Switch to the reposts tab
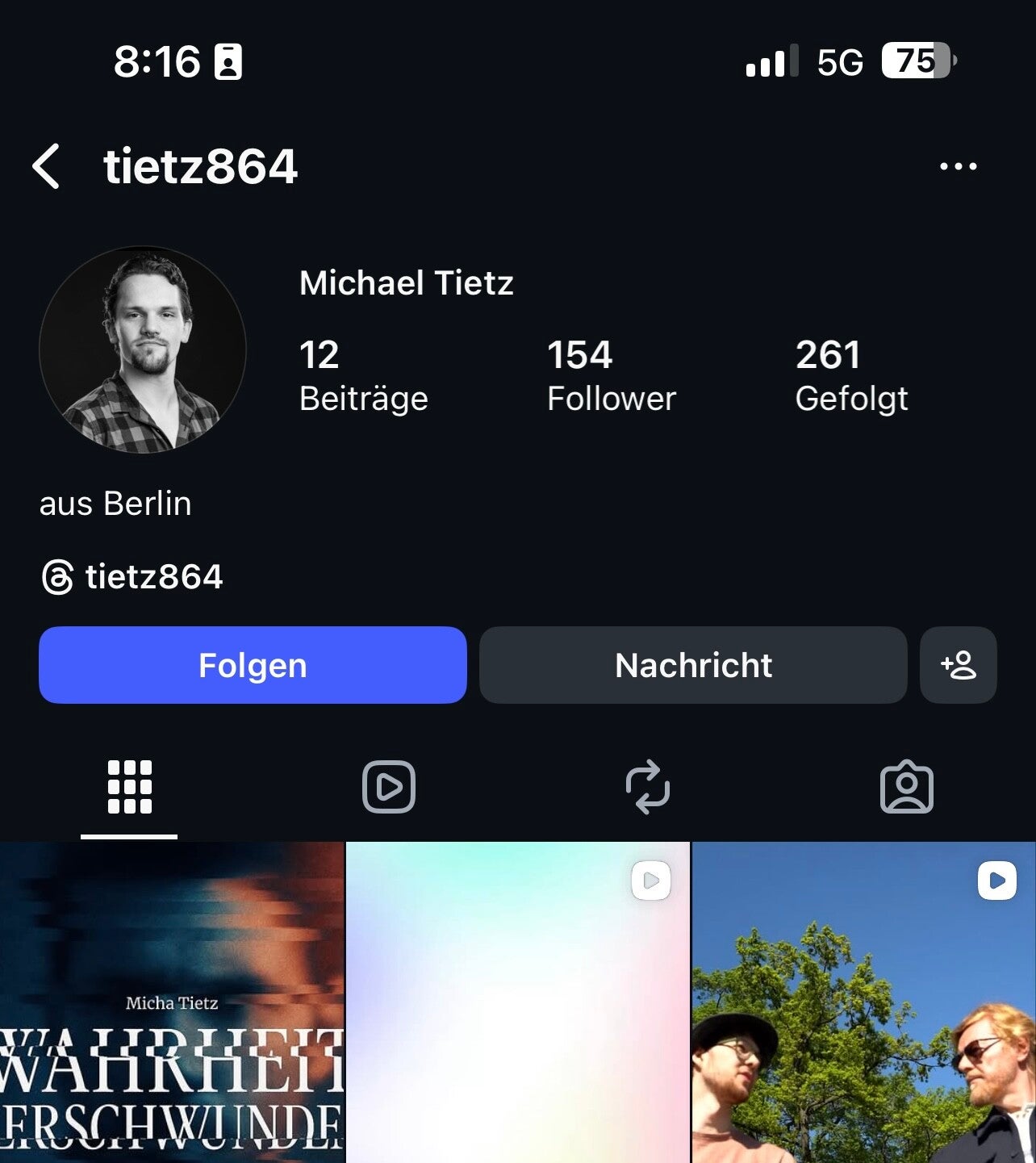 click(x=647, y=787)
